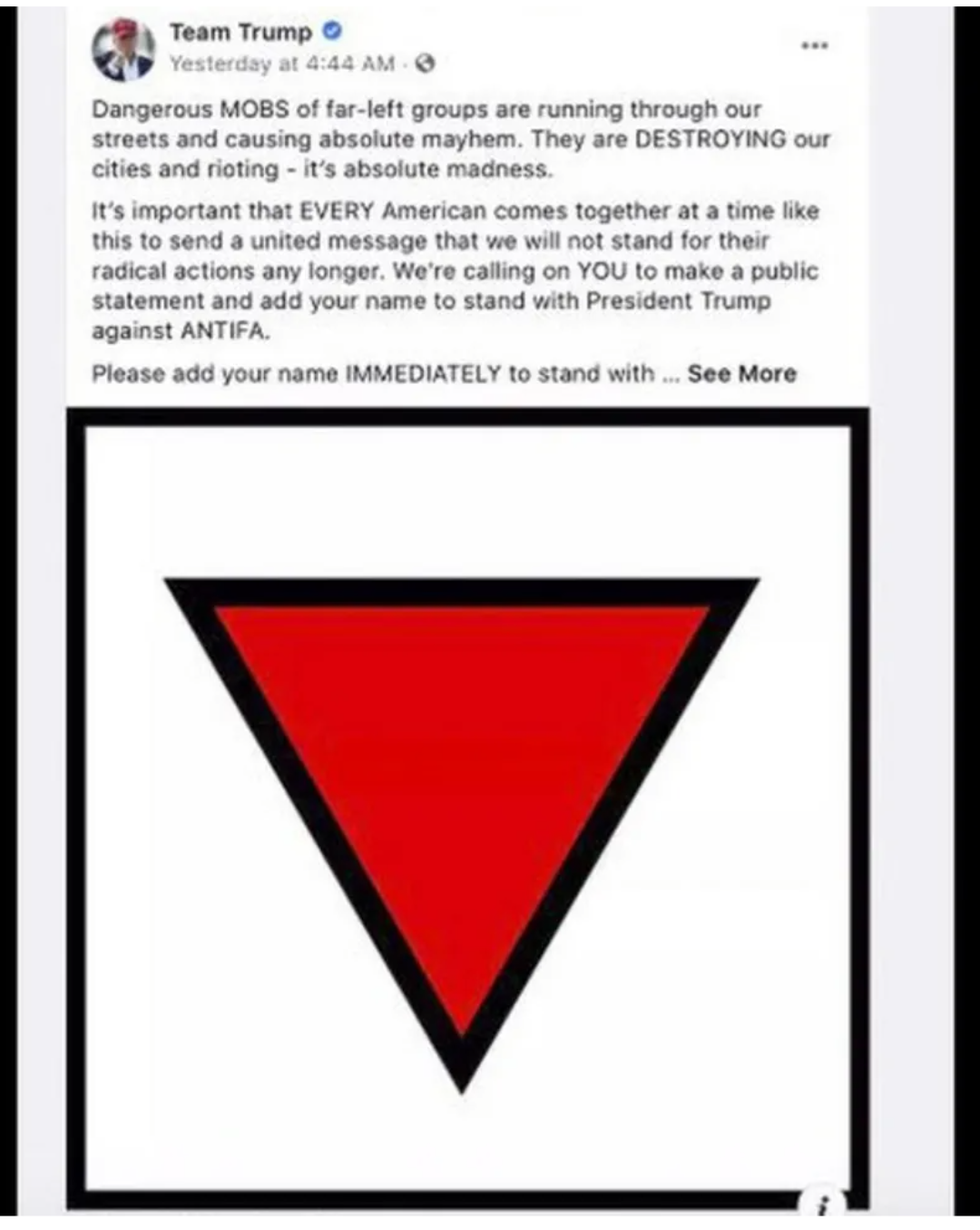
Task: Open the post's three-dot options menu
Action: [x=814, y=45]
